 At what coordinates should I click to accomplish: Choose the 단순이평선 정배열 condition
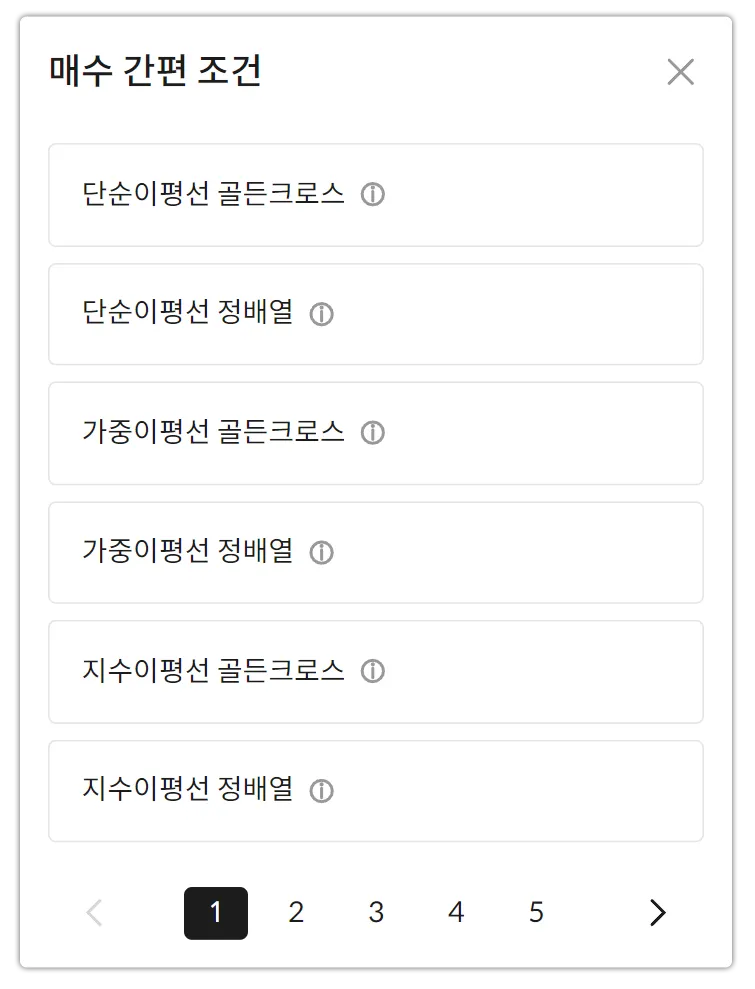coord(188,314)
